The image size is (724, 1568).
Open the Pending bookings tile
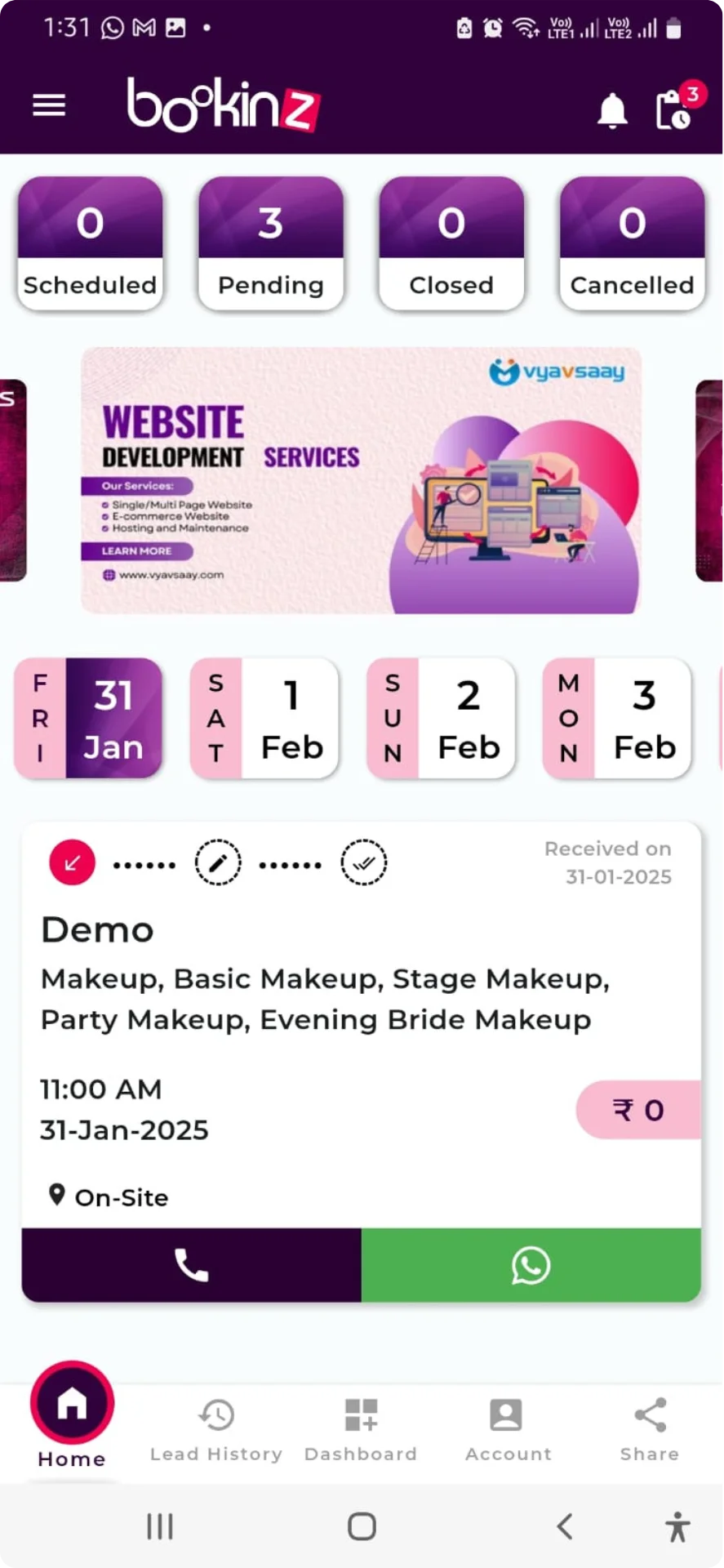click(x=271, y=243)
